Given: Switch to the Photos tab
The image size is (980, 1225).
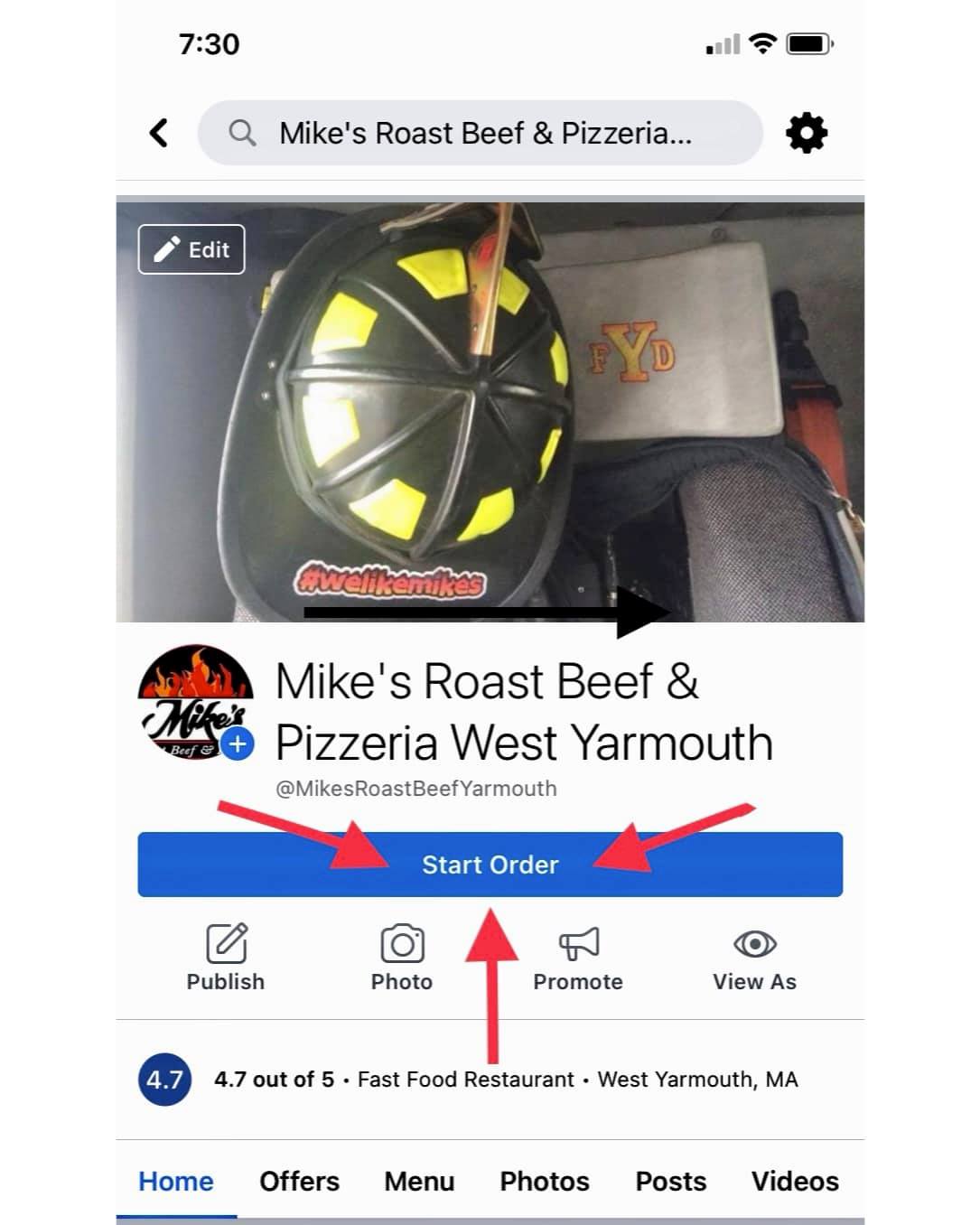Looking at the screenshot, I should [x=545, y=1181].
